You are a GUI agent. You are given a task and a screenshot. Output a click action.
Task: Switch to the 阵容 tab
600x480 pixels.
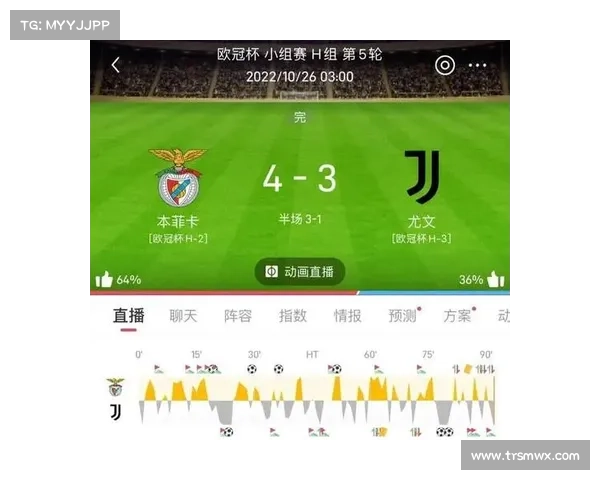pyautogui.click(x=238, y=316)
